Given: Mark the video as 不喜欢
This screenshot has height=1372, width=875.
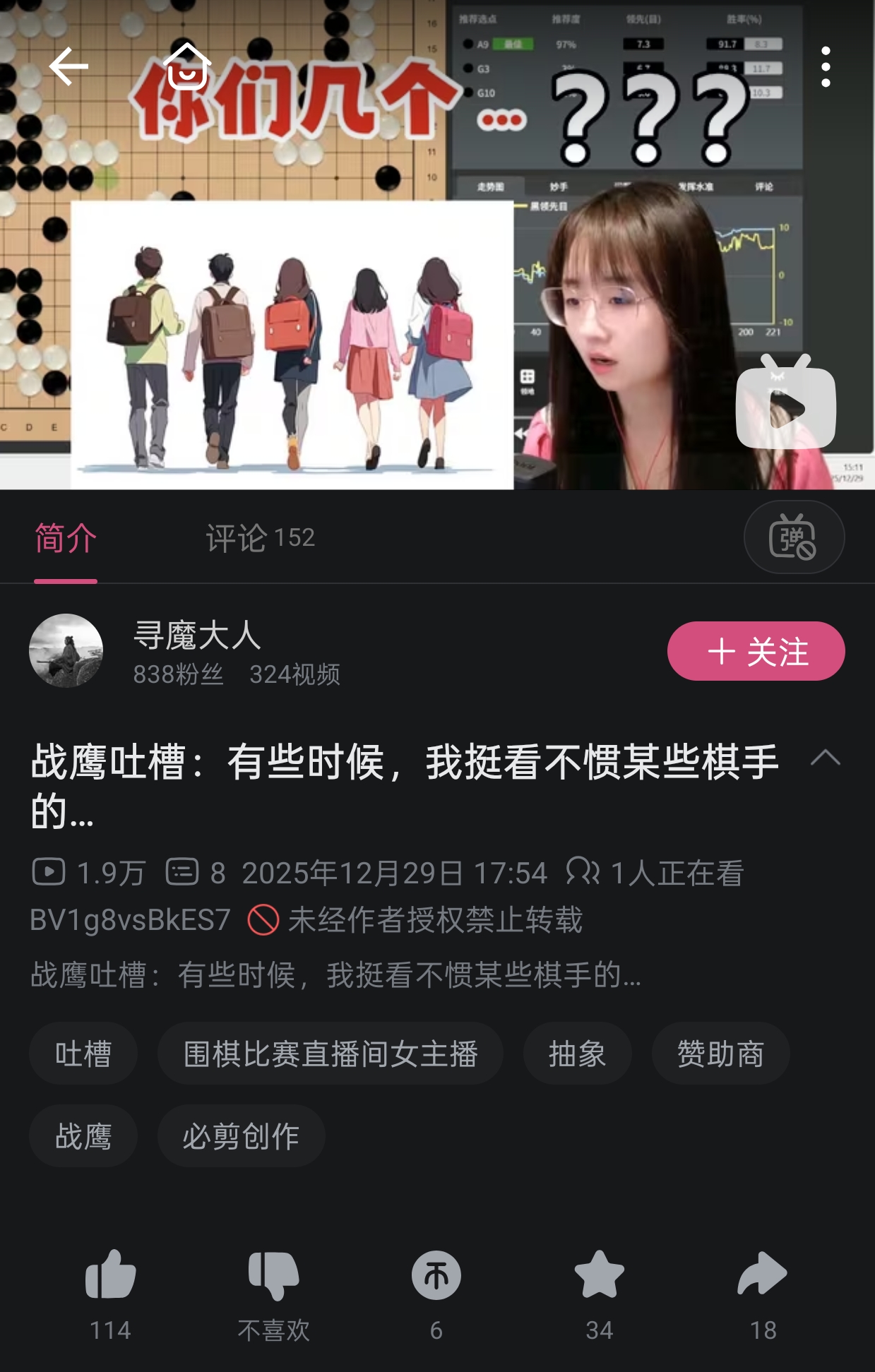Looking at the screenshot, I should click(x=273, y=1276).
